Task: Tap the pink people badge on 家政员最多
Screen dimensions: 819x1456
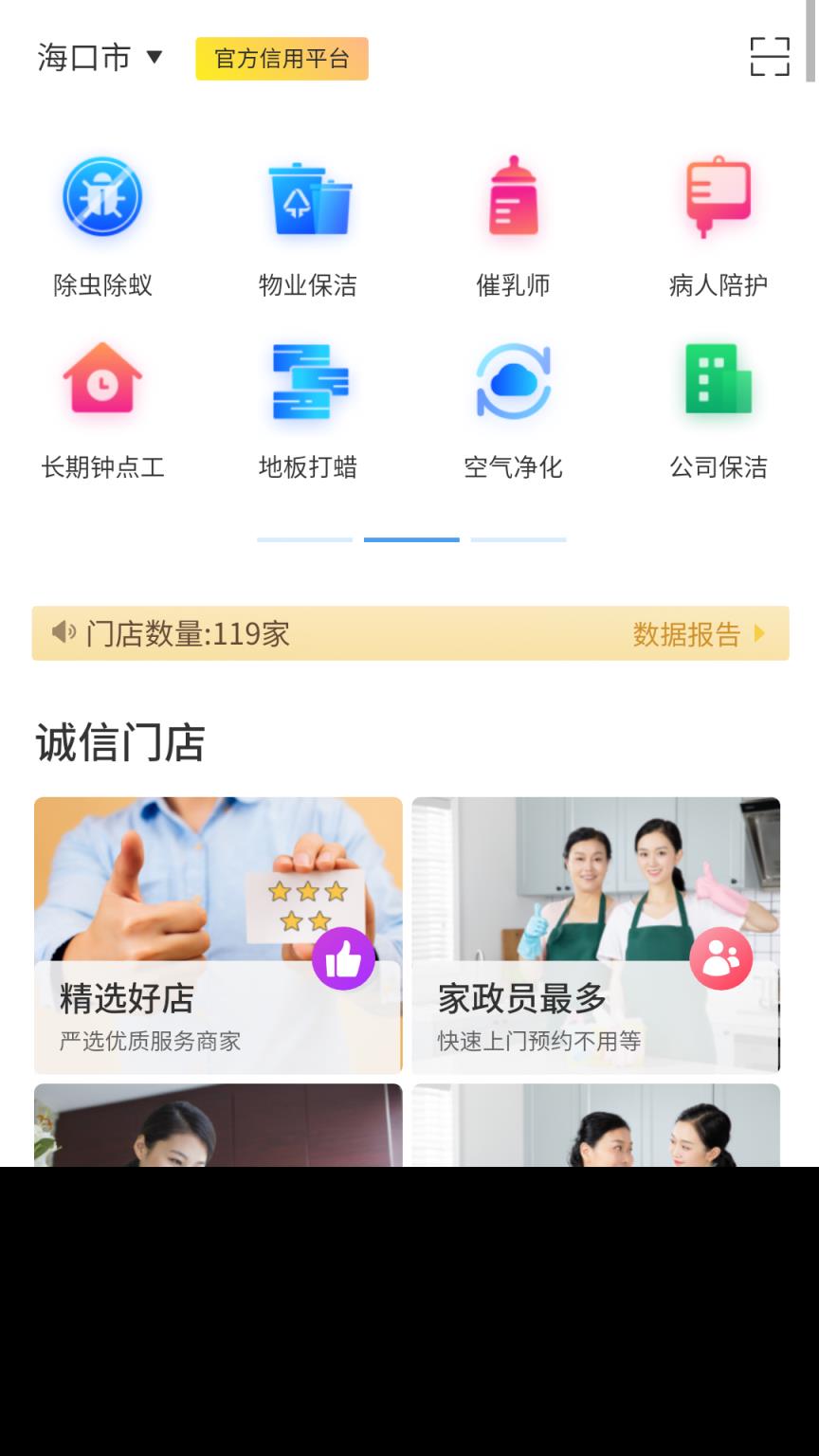Action: [722, 958]
